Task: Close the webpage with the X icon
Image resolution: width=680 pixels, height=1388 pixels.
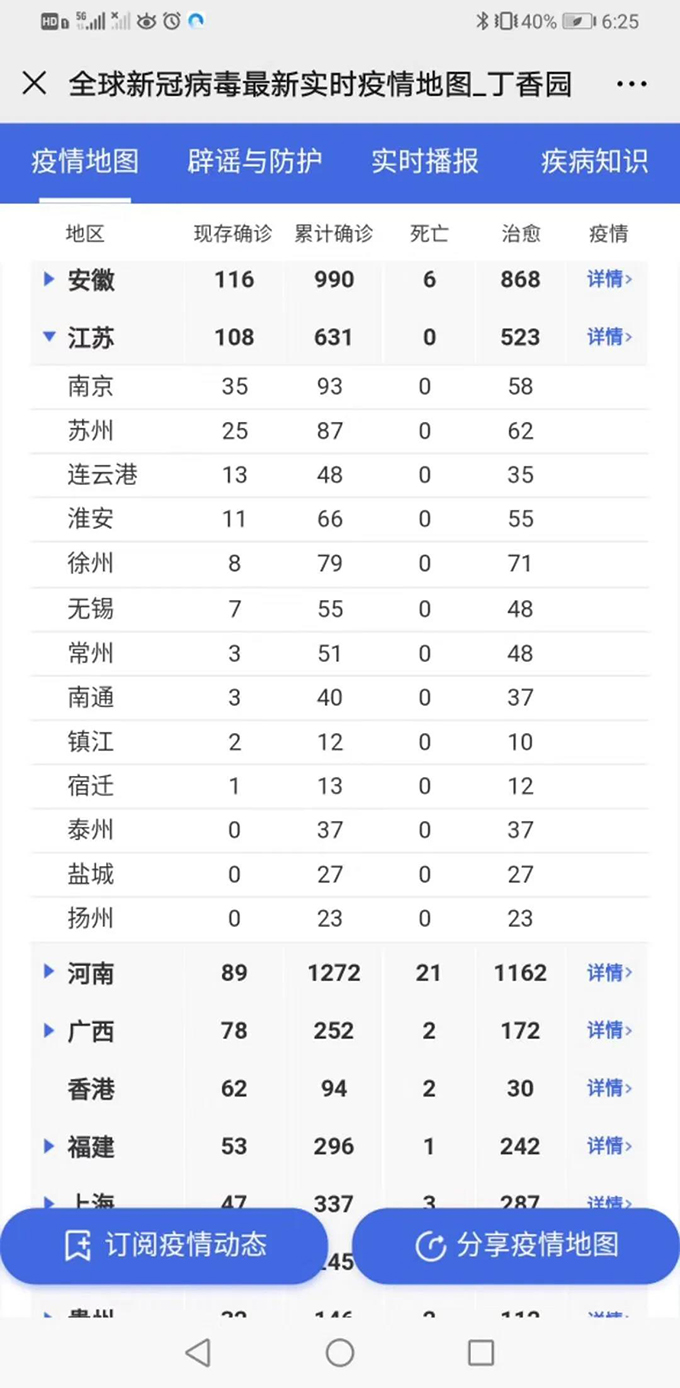Action: tap(34, 83)
